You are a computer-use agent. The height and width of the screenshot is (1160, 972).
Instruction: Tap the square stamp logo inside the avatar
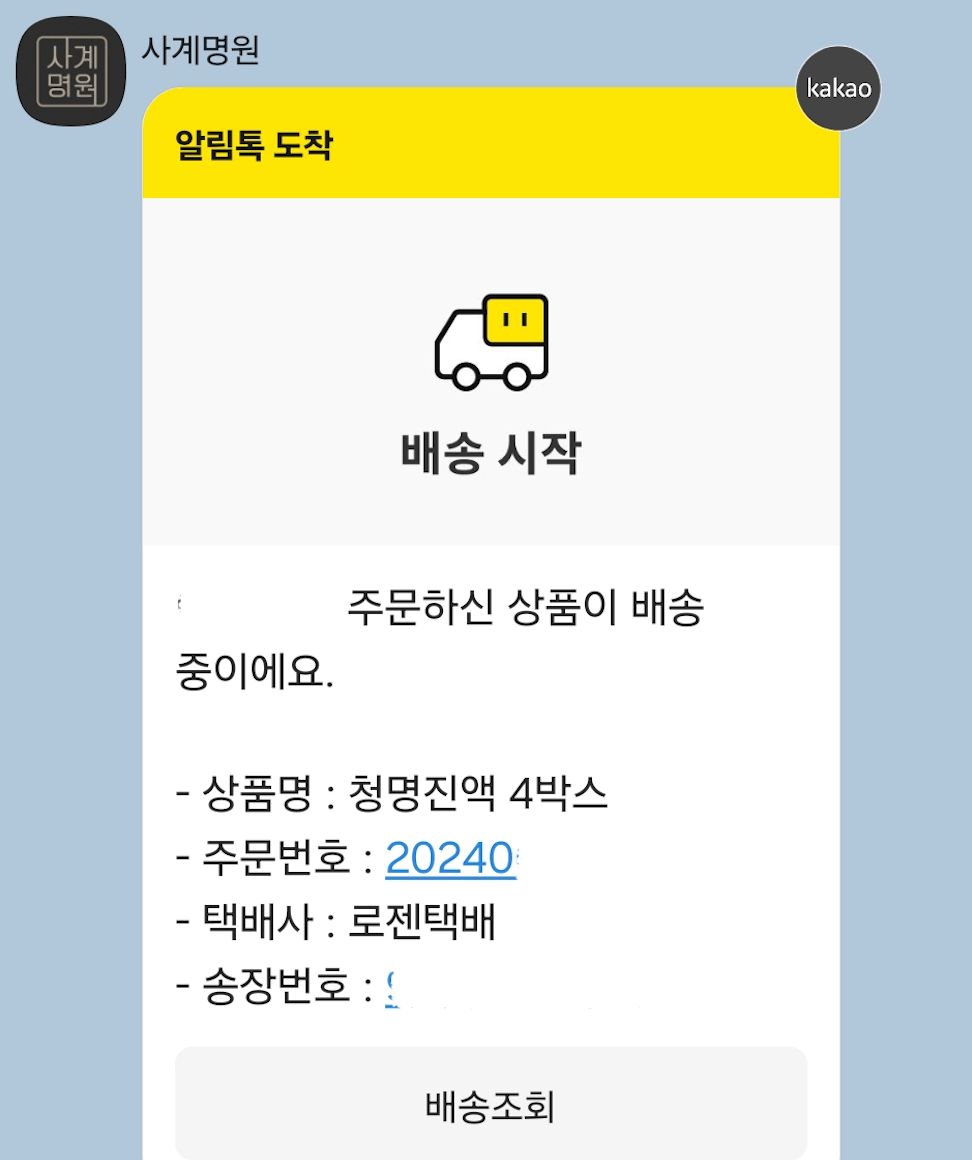point(69,69)
